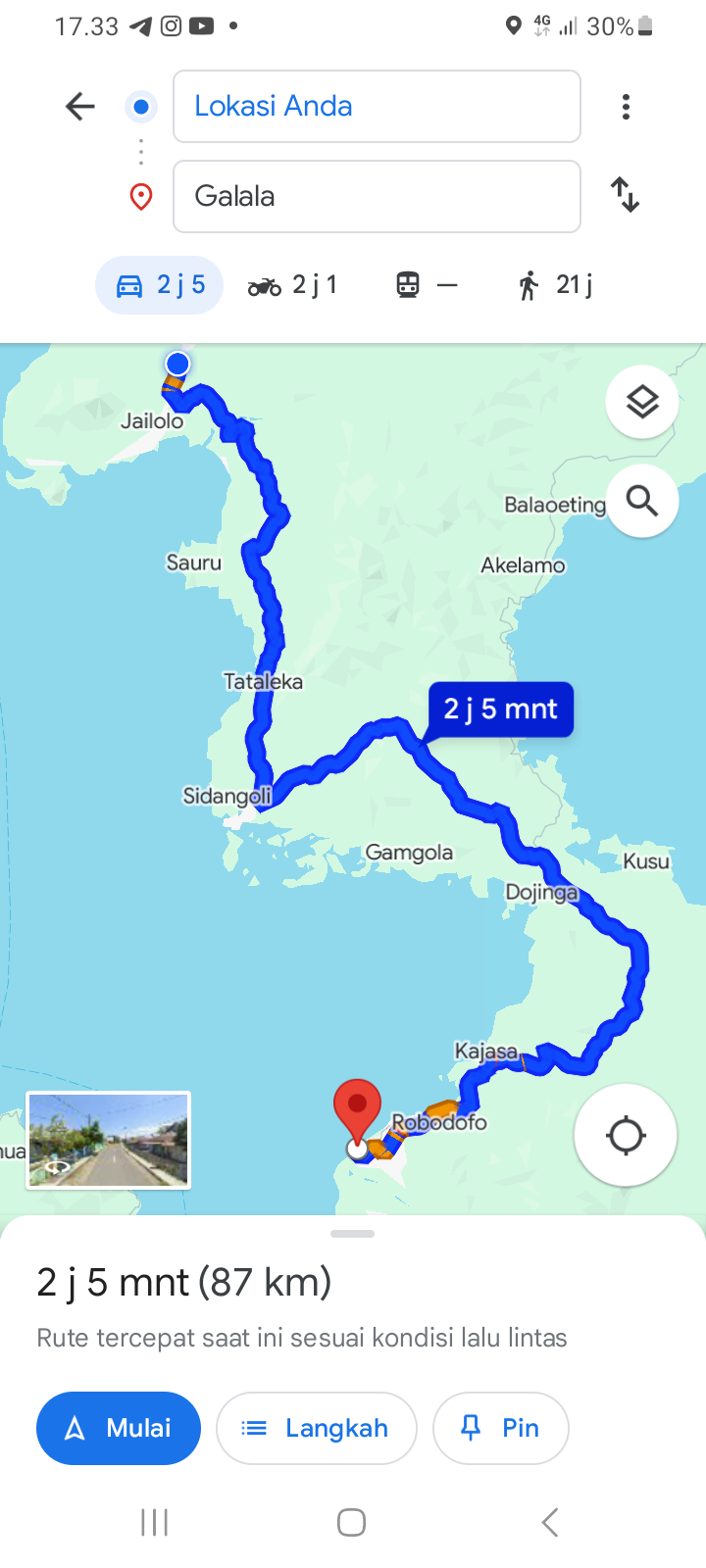Open the Street View thumbnail
Screen dimensions: 706x1568
coord(109,1141)
